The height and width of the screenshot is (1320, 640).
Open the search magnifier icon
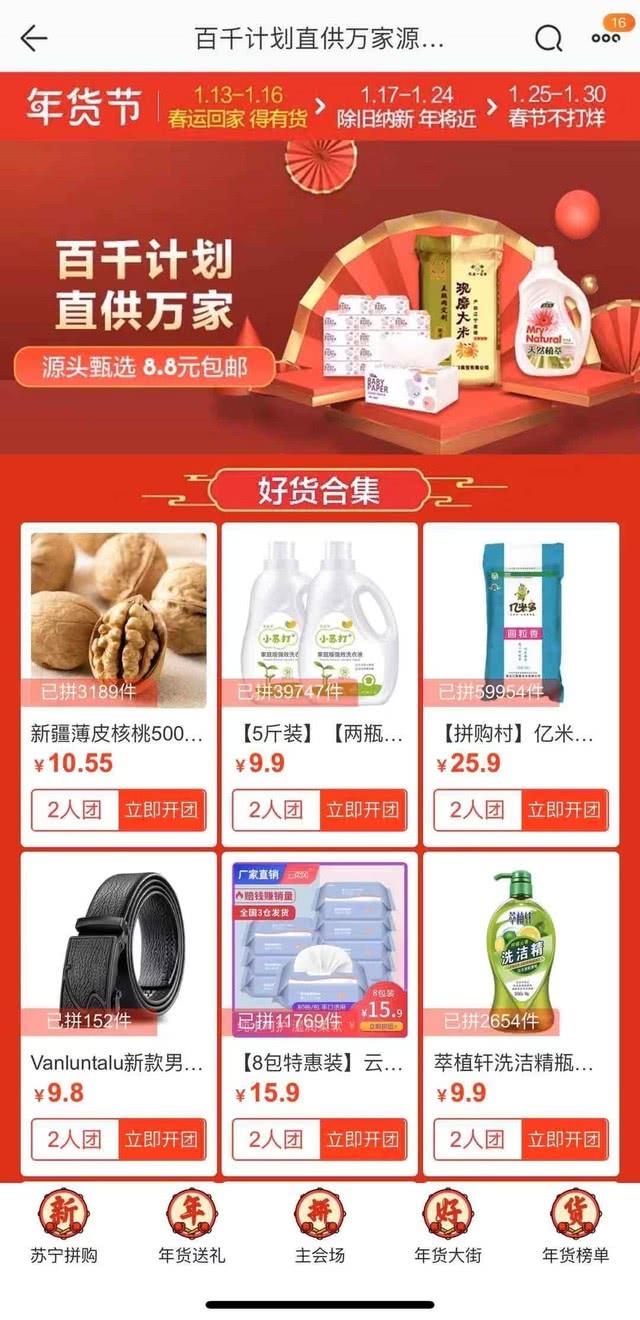pyautogui.click(x=549, y=39)
